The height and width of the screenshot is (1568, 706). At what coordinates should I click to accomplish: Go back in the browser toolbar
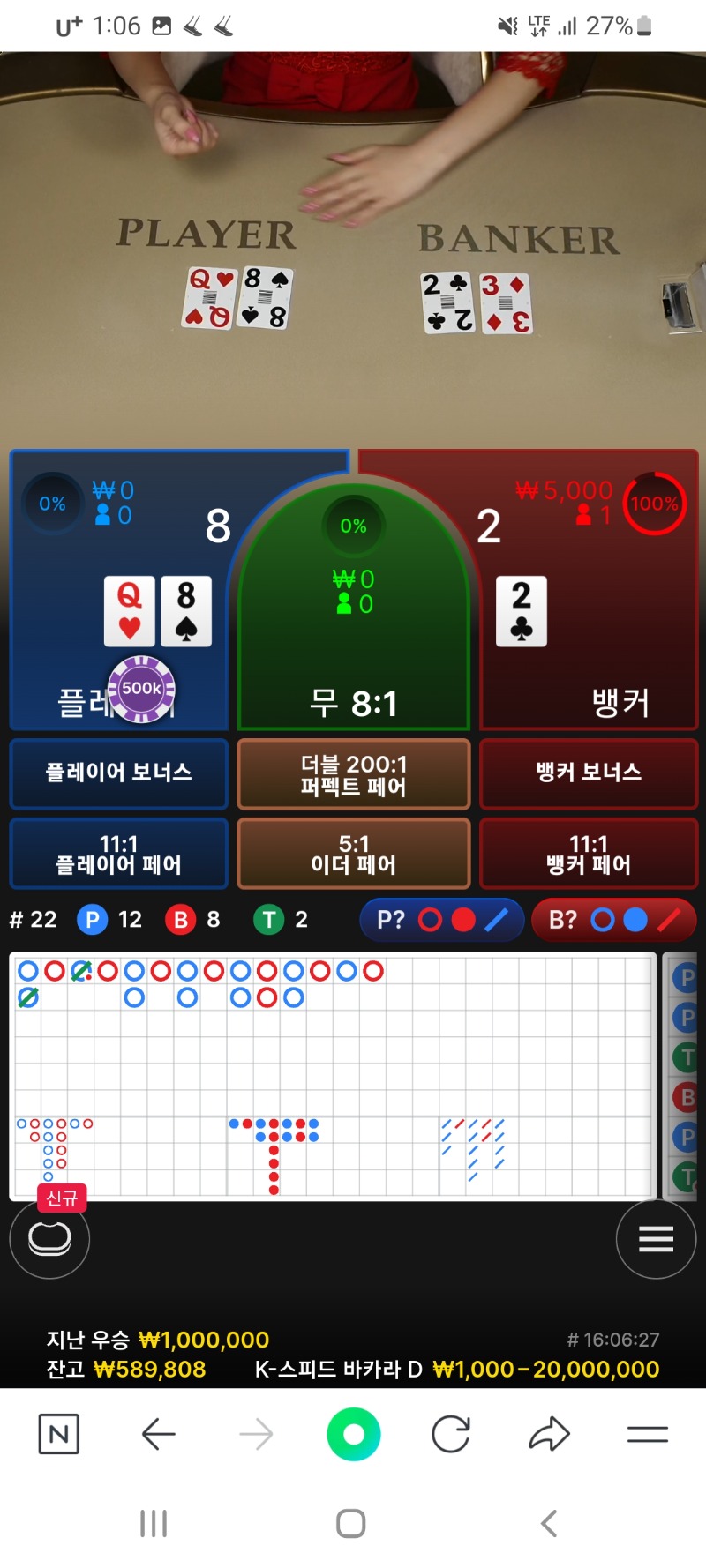[x=158, y=1434]
